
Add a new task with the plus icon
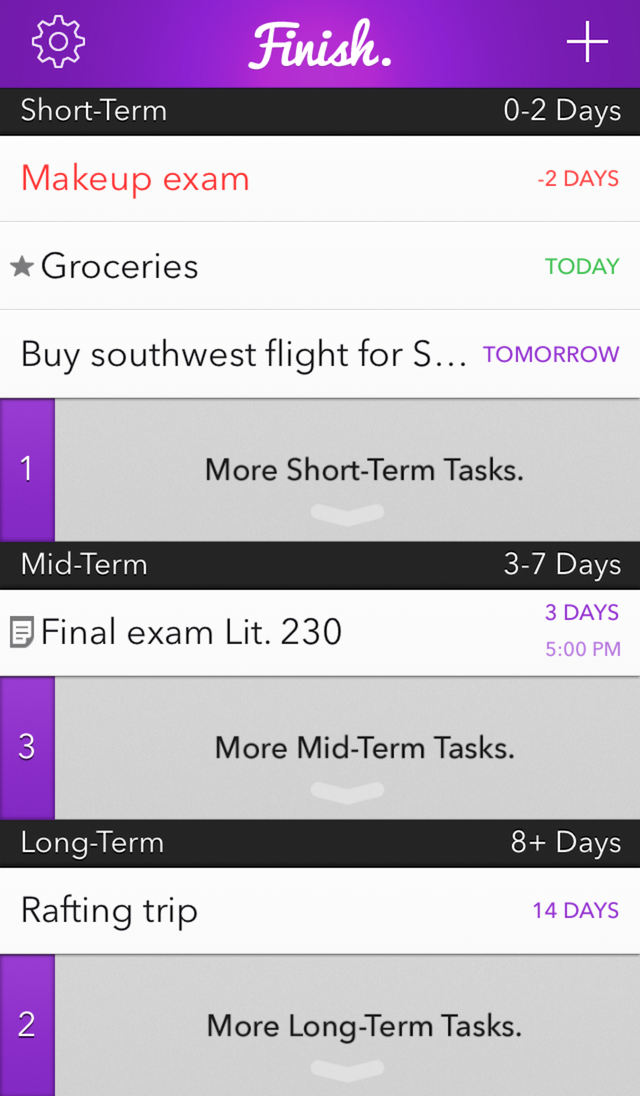tap(587, 42)
